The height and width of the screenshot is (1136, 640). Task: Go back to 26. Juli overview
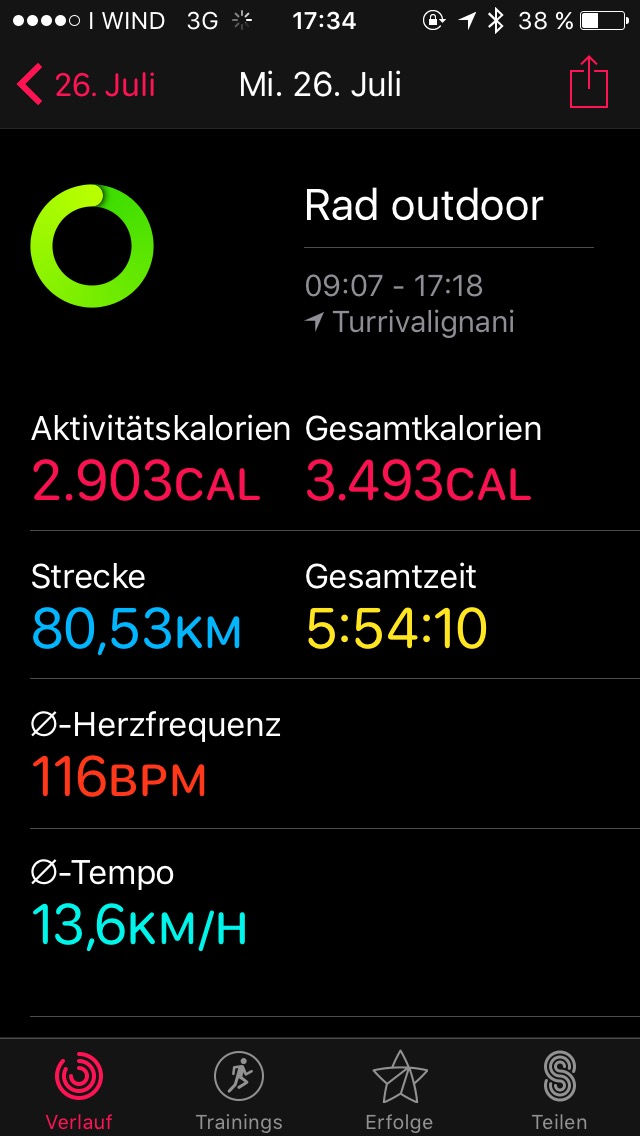click(x=86, y=85)
